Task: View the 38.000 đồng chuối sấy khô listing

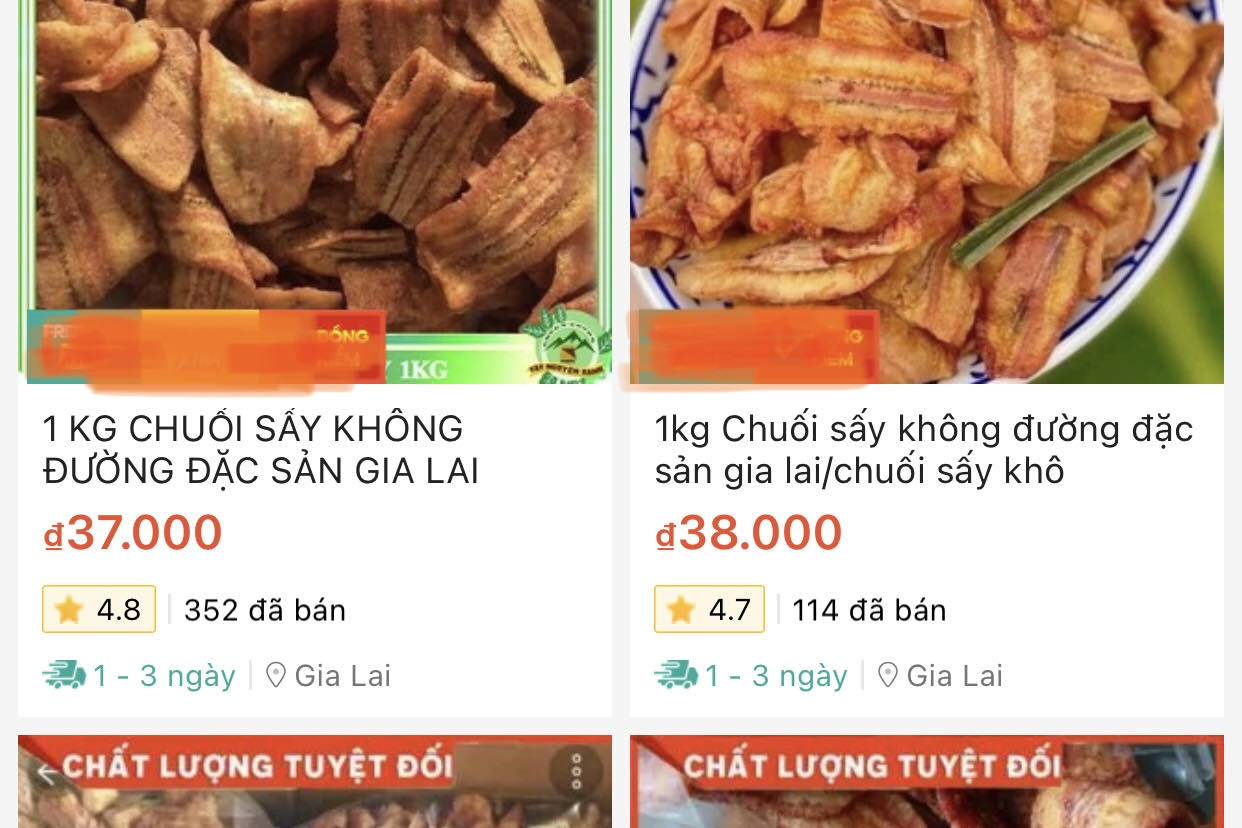Action: point(924,449)
